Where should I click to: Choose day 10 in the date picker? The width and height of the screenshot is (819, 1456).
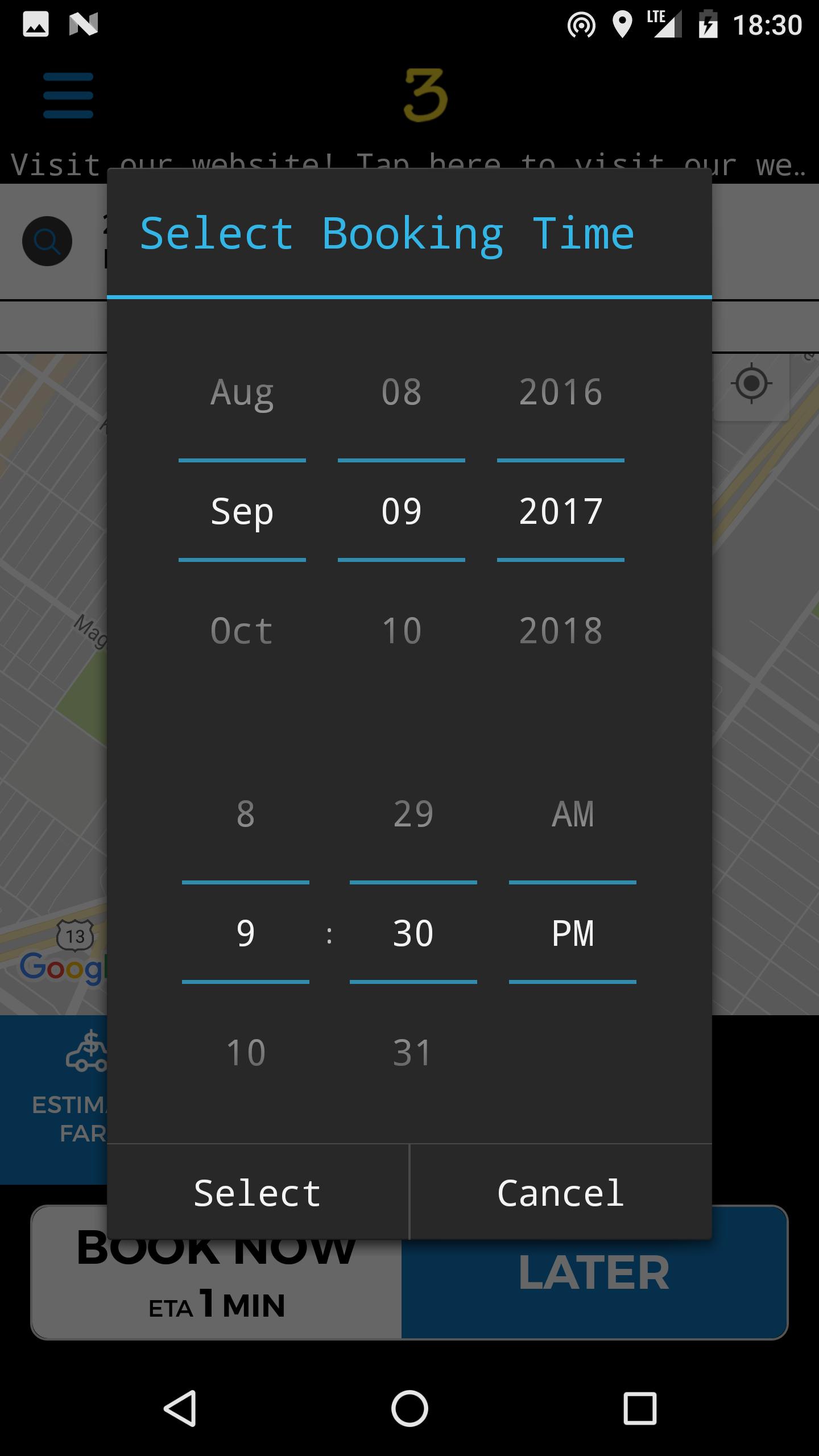click(402, 631)
